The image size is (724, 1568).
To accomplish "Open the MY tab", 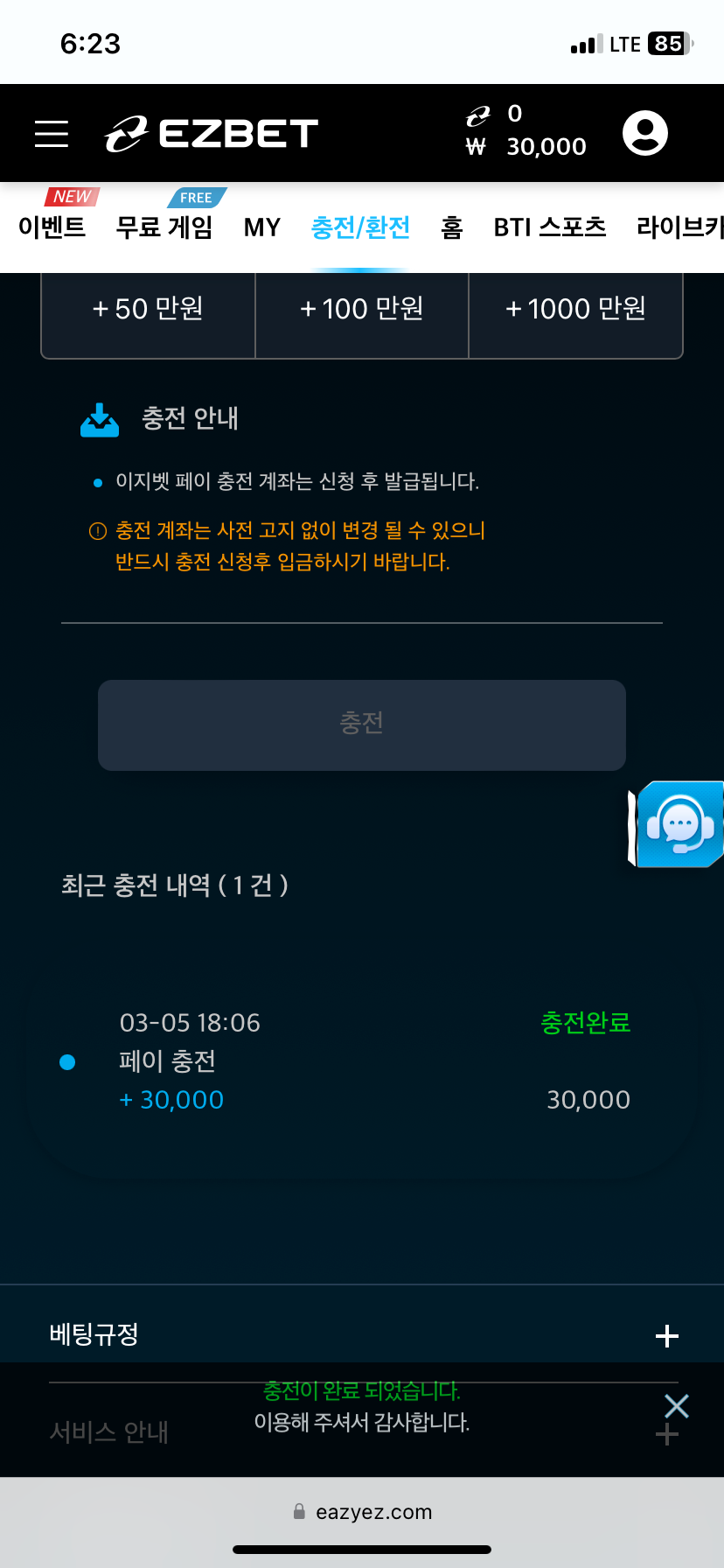I will pos(262,227).
